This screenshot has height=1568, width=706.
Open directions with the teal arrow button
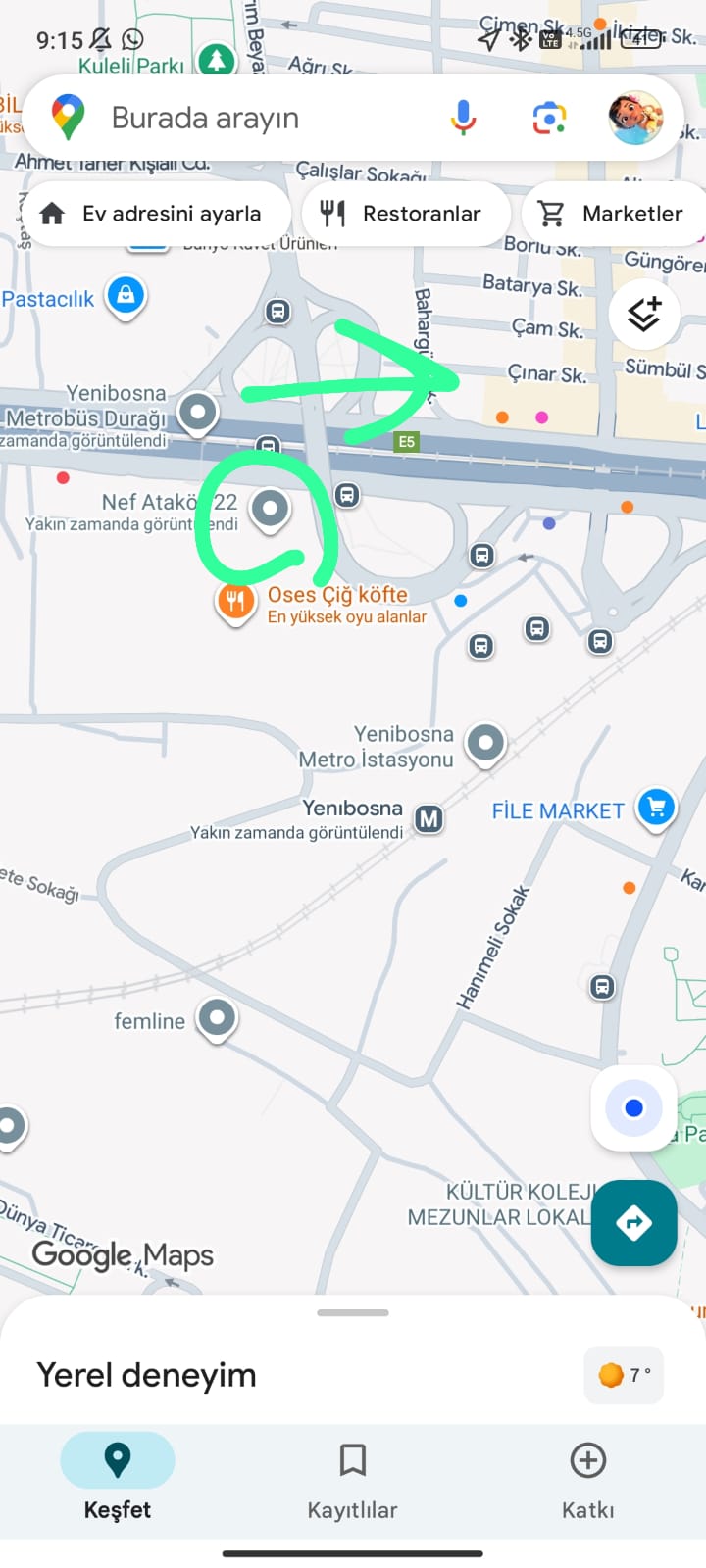[x=633, y=1223]
